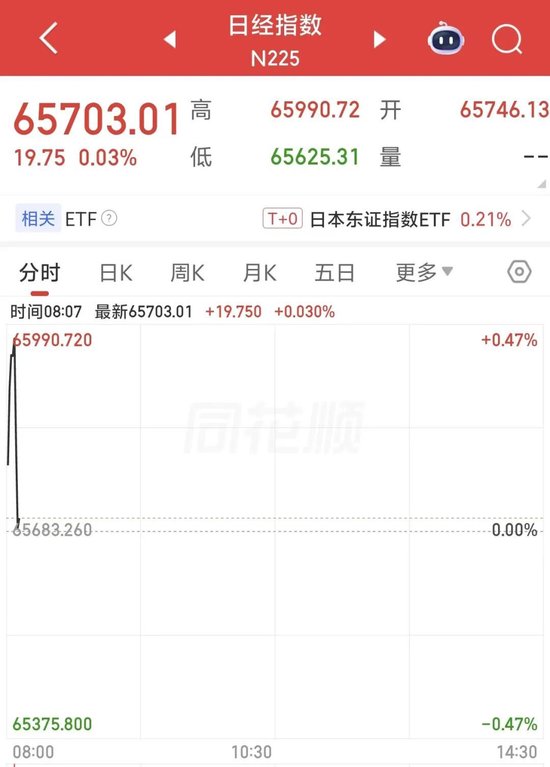
Task: Tap the help question mark beside 相关ETF
Action: tap(109, 218)
